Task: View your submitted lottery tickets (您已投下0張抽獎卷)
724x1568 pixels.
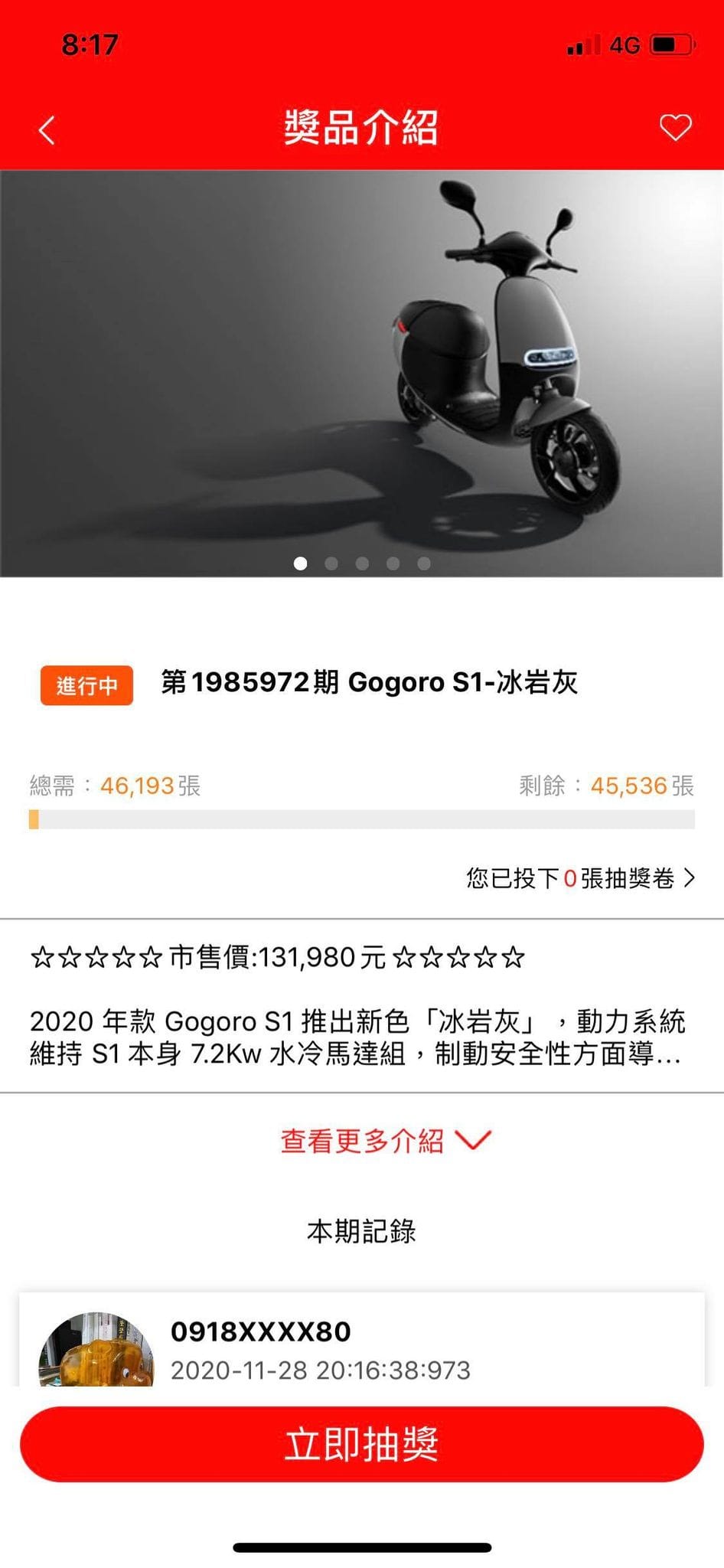Action: click(580, 877)
